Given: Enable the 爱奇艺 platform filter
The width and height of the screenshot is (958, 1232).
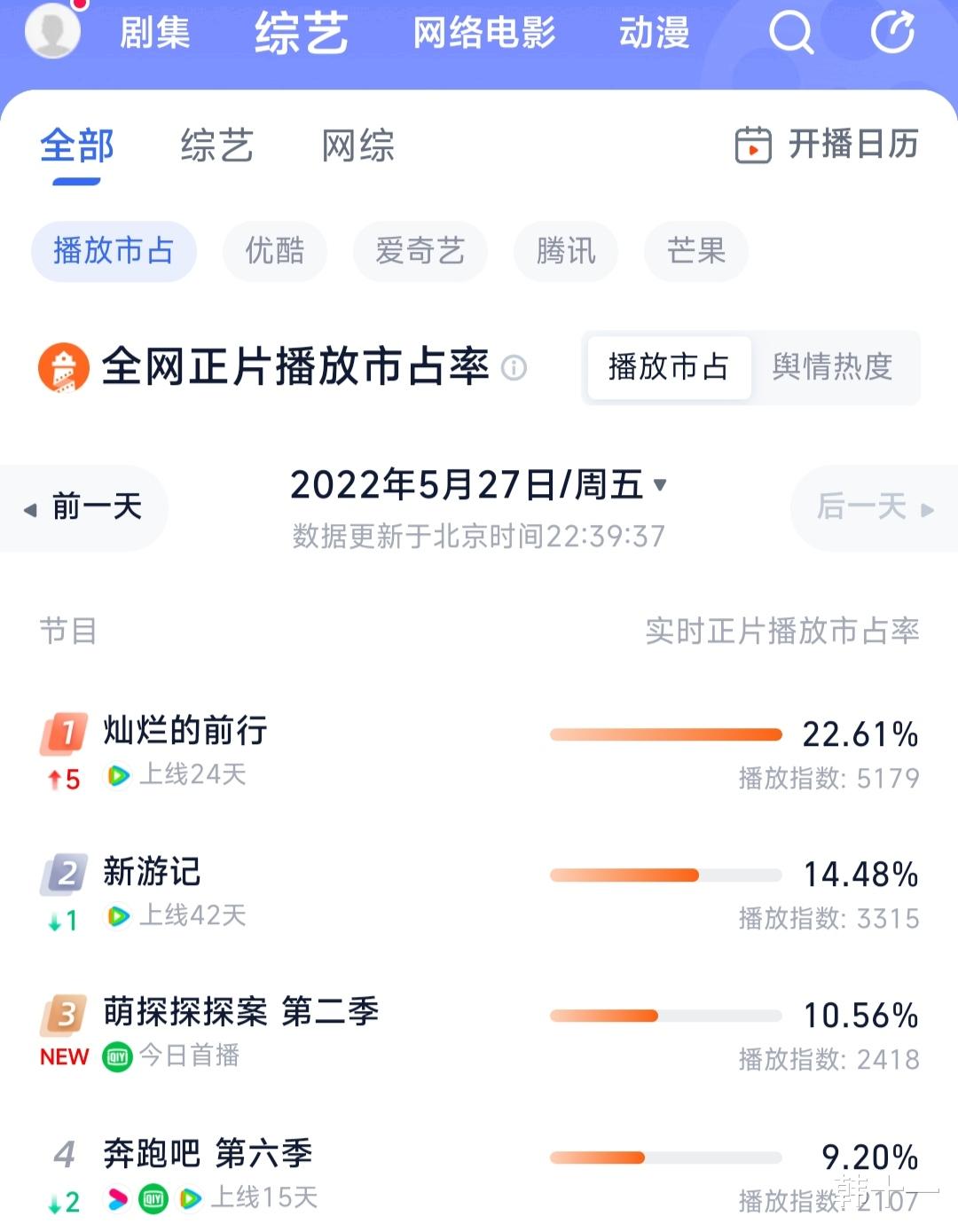Looking at the screenshot, I should pos(420,252).
